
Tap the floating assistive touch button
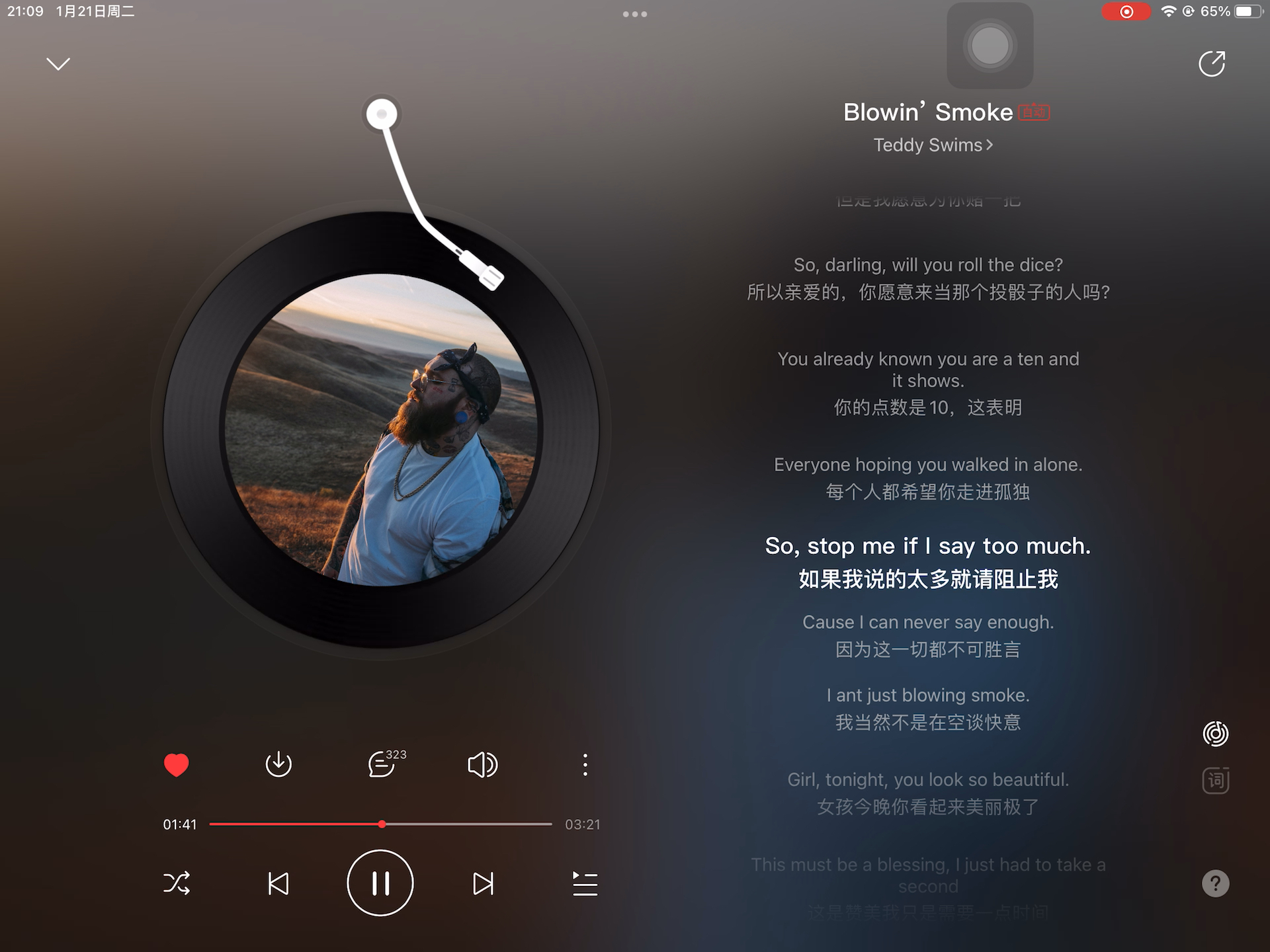(990, 46)
